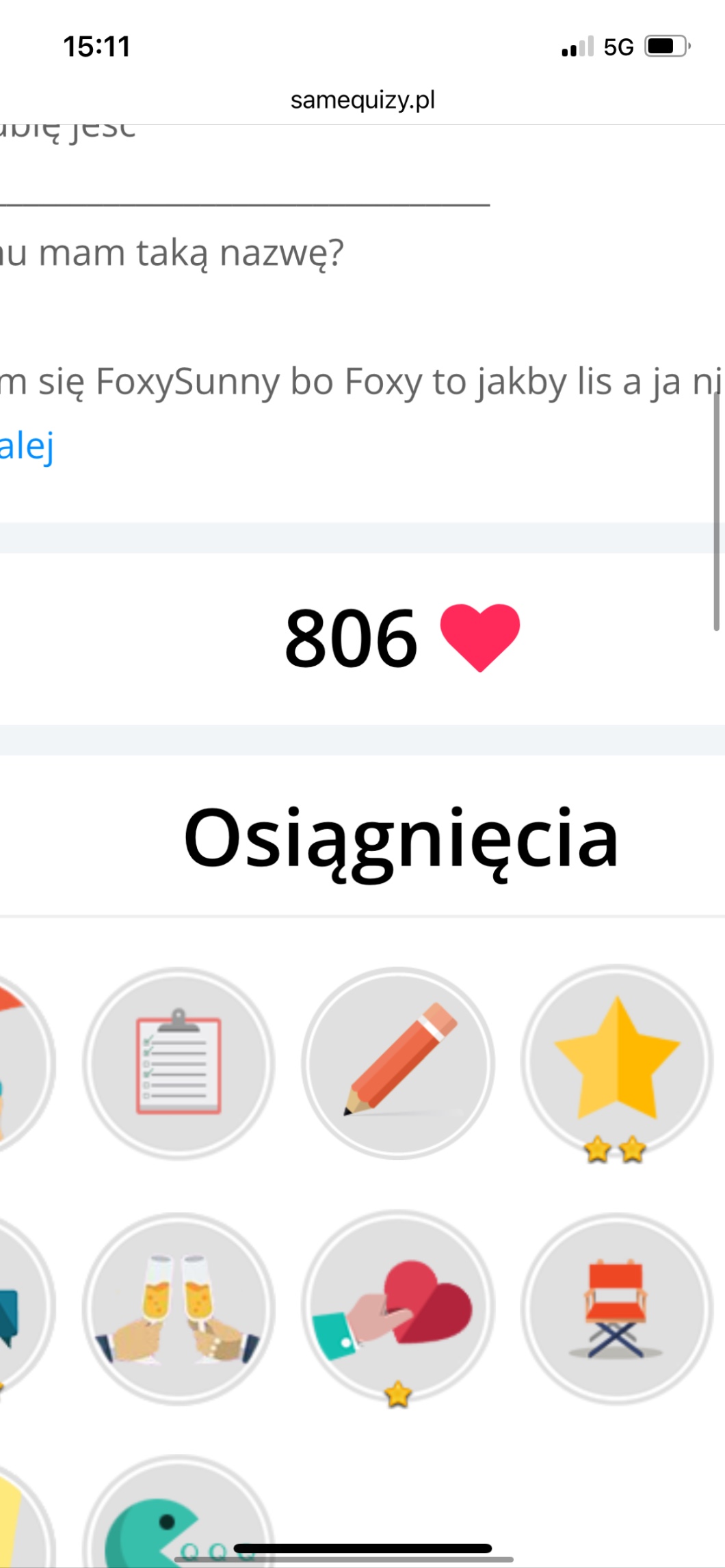Open the champagne glasses toast achievement
The image size is (725, 1568).
coord(179,1308)
